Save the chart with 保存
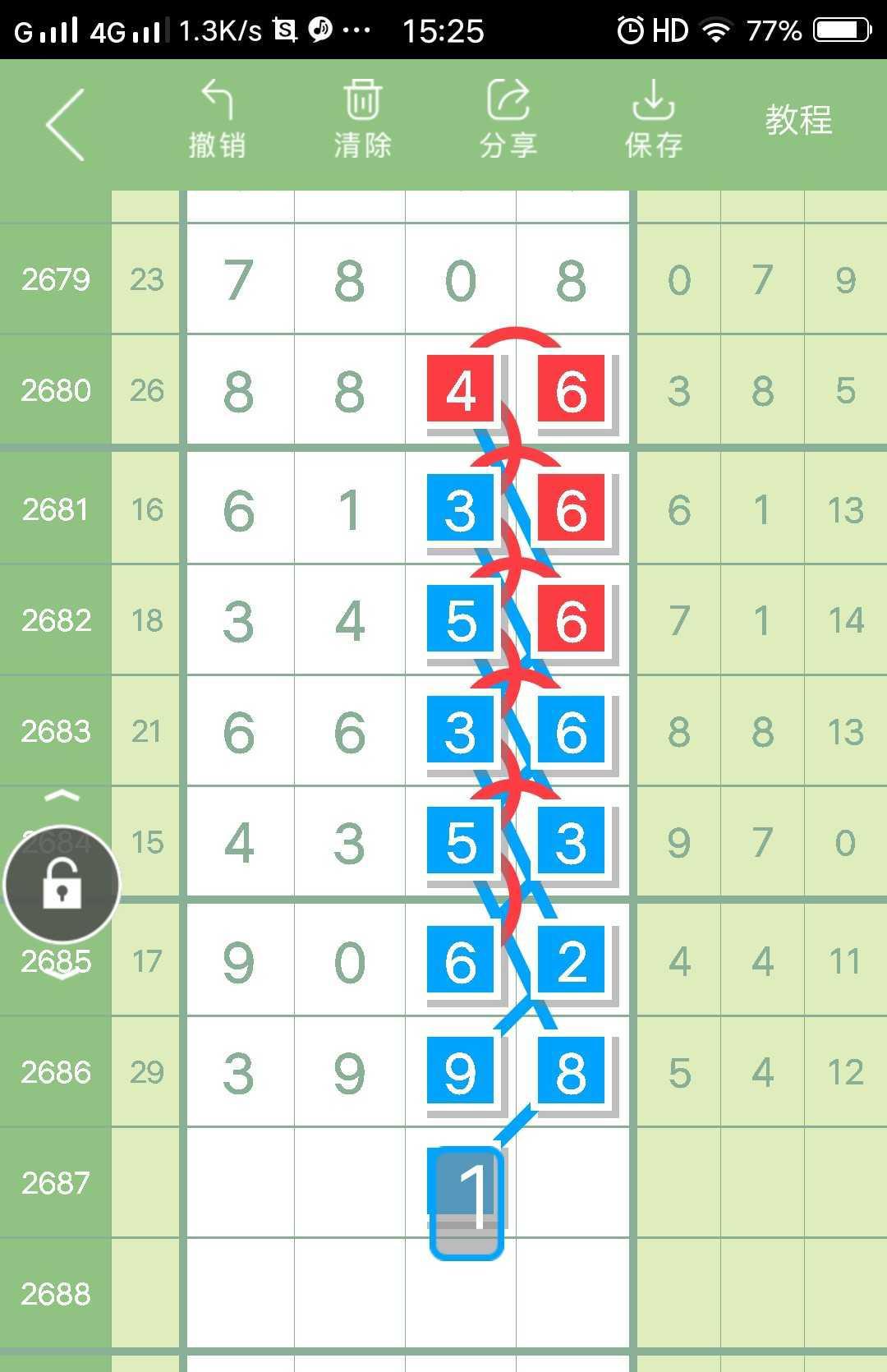Screen dimensions: 887x1372 tap(653, 120)
